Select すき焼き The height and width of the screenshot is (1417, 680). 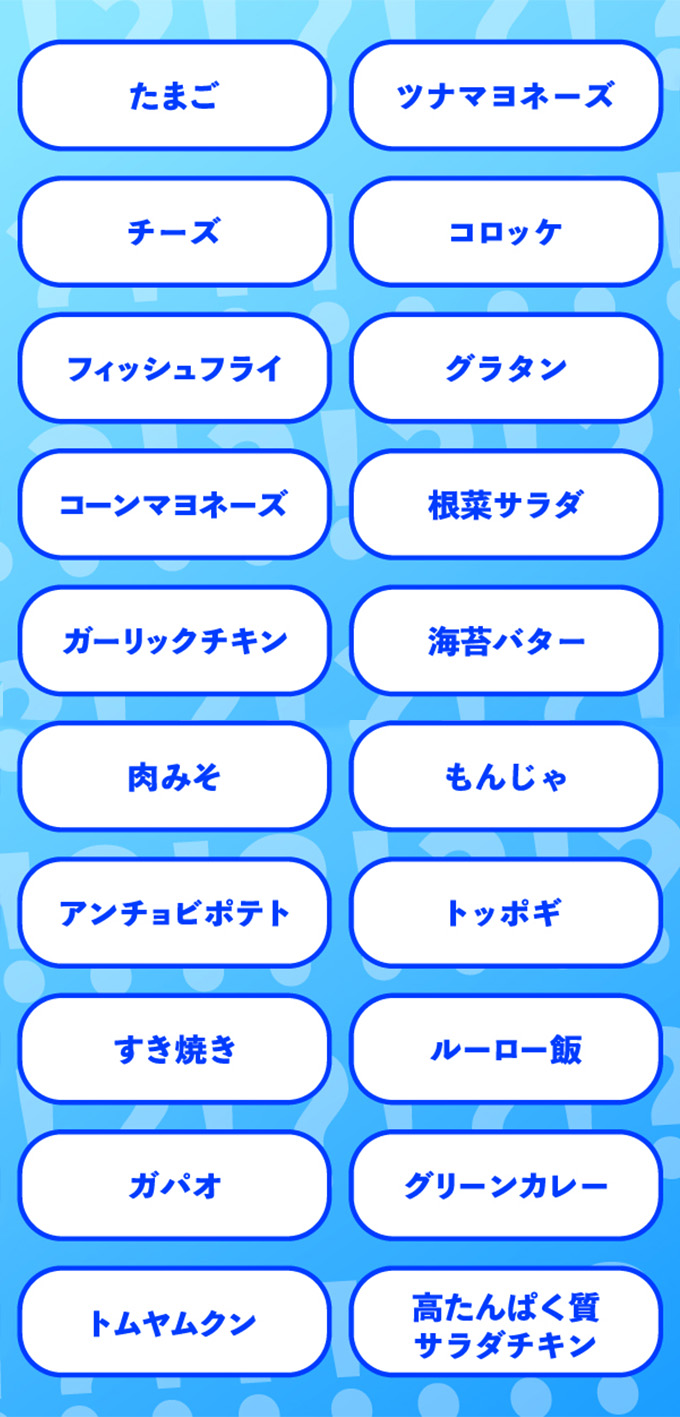tap(174, 1048)
